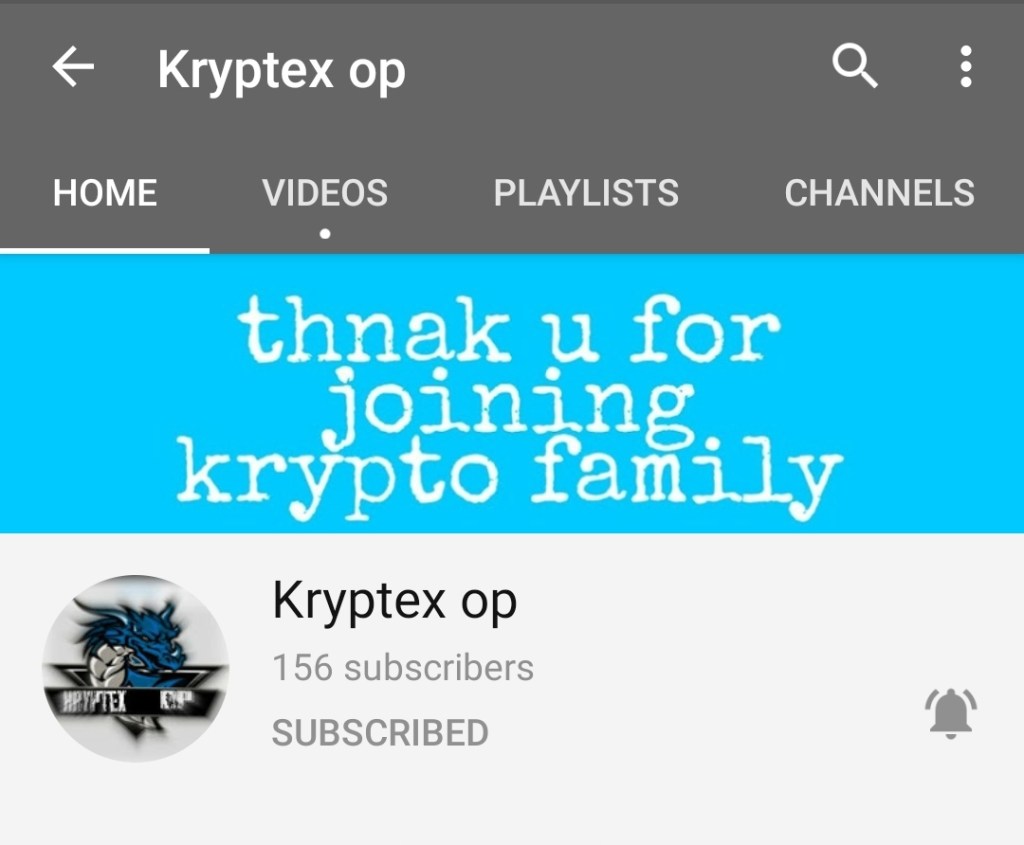View the Channels tab
This screenshot has width=1024, height=845.
coord(879,193)
